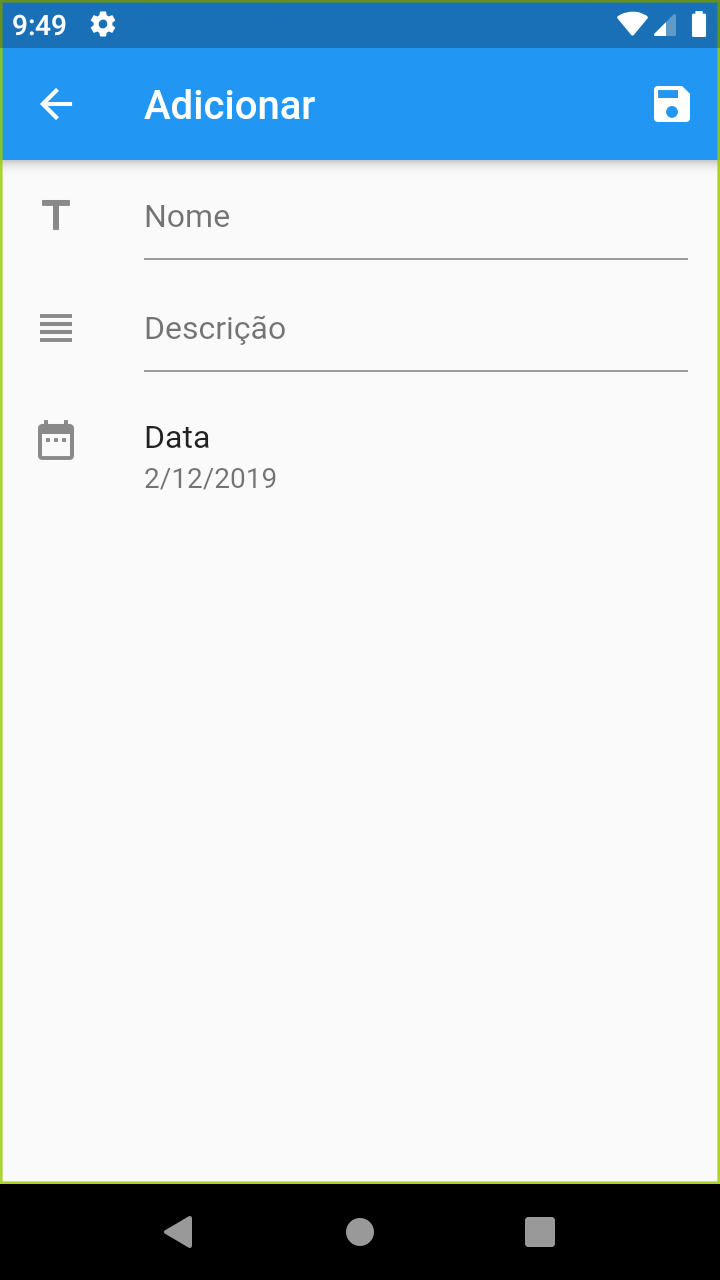Click the battery icon in the status bar
This screenshot has width=720, height=1280.
click(697, 25)
